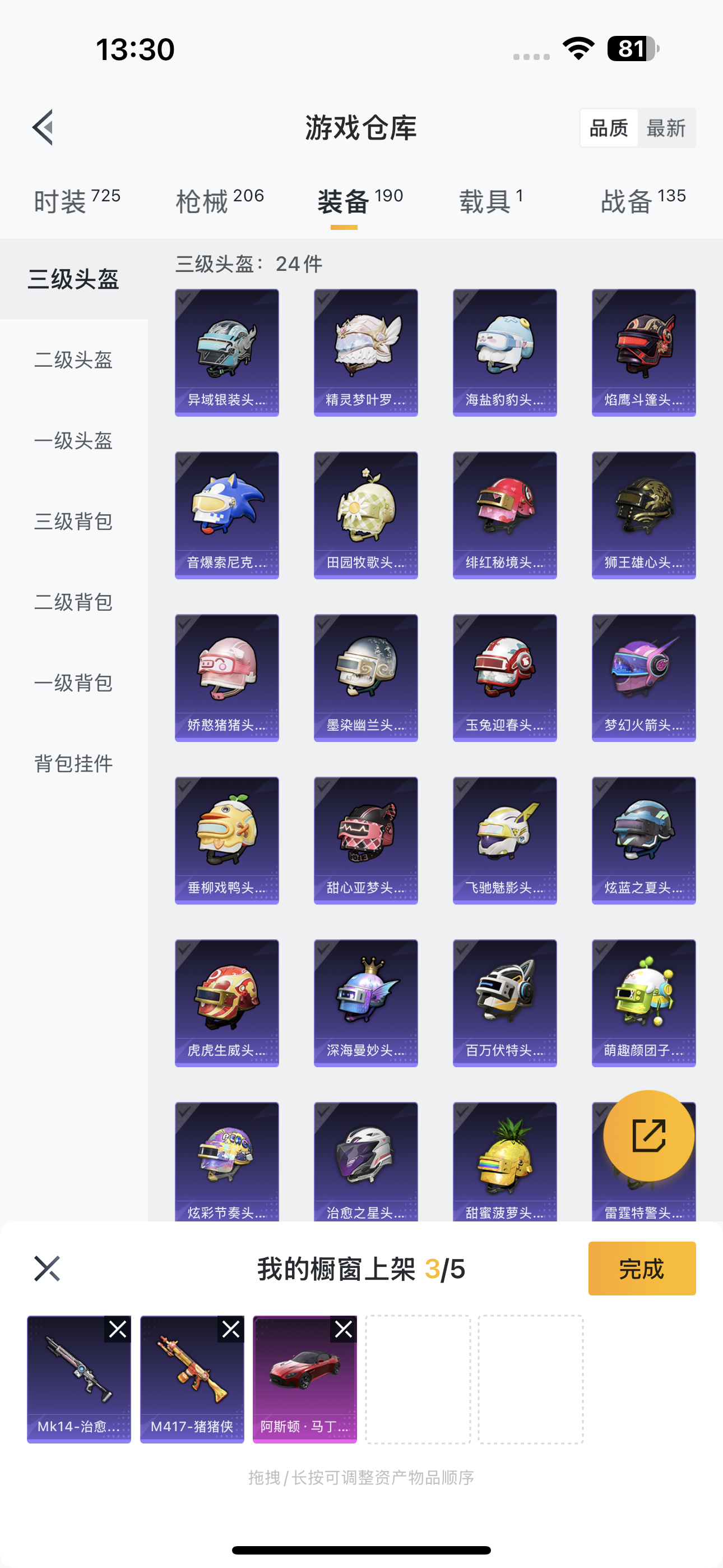Choose the 梦幻火箭 helmet
The width and height of the screenshot is (723, 1568).
click(643, 677)
